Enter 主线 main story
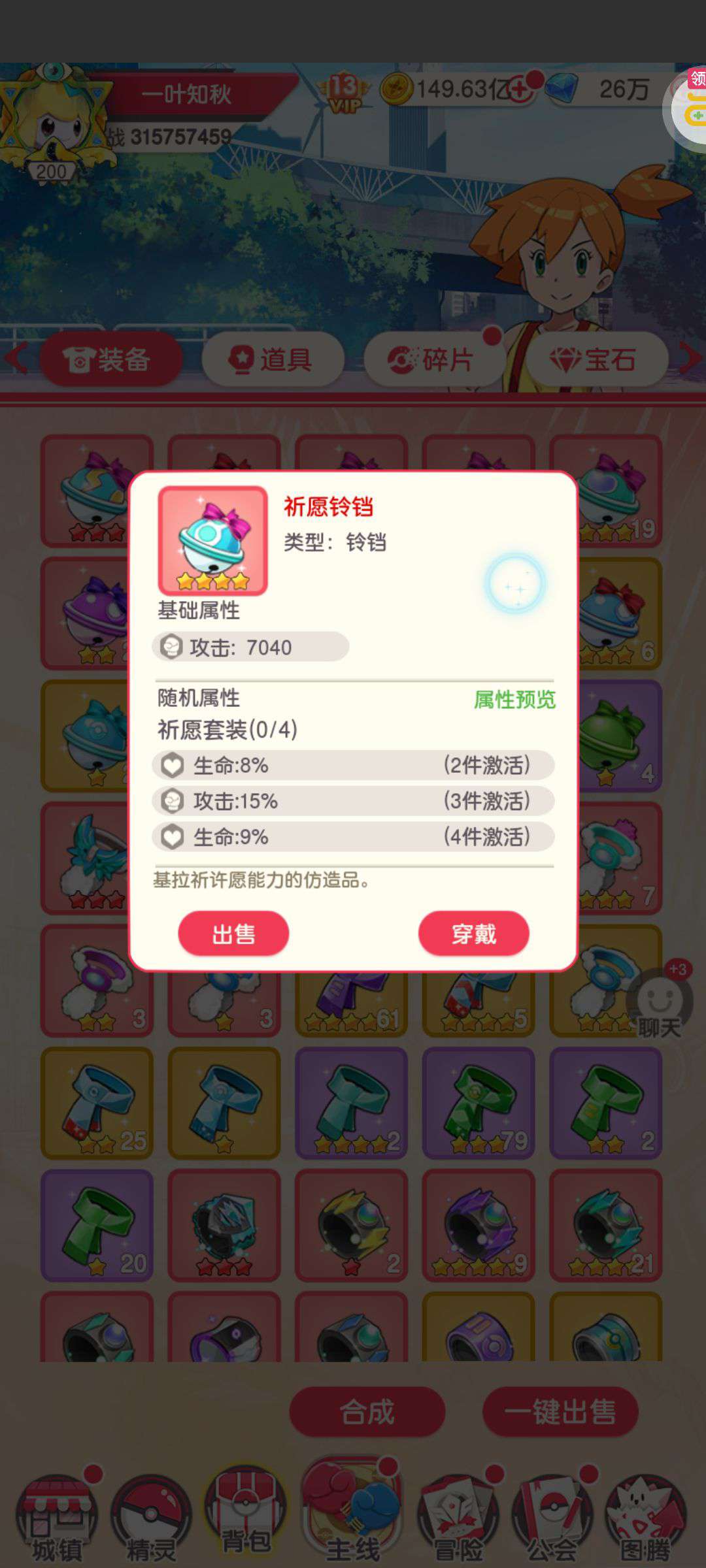This screenshot has width=706, height=1568. pyautogui.click(x=353, y=1516)
